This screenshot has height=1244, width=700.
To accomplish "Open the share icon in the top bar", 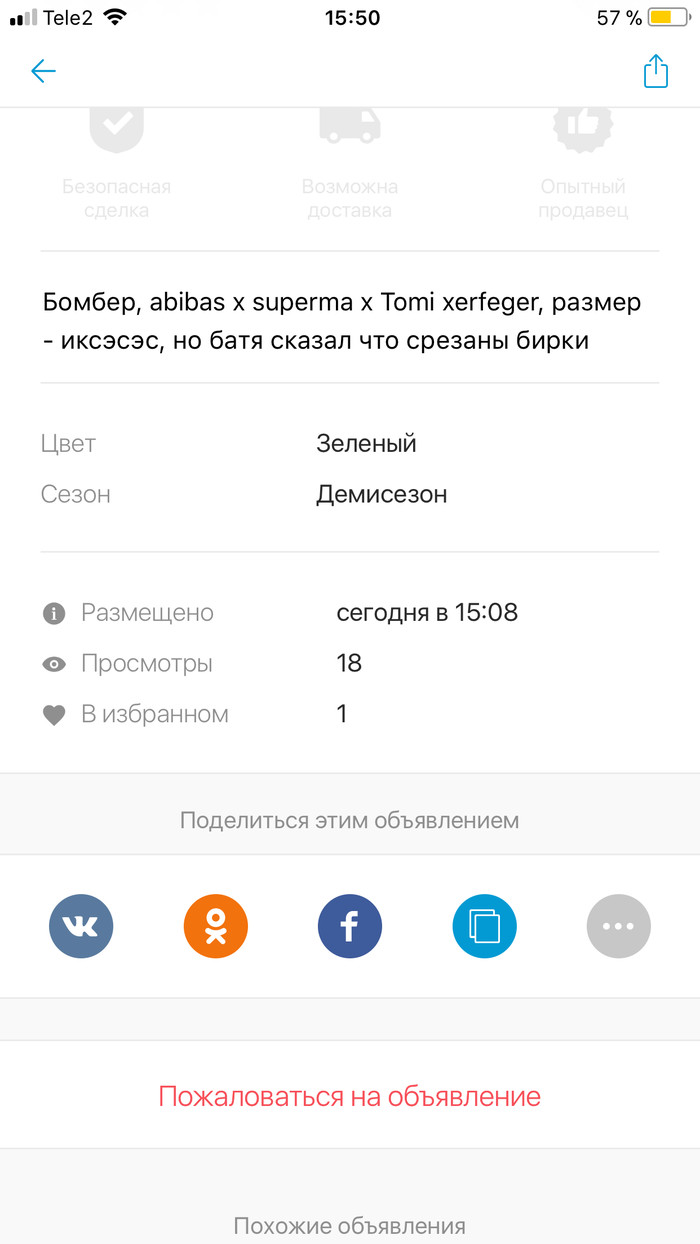I will pyautogui.click(x=655, y=71).
